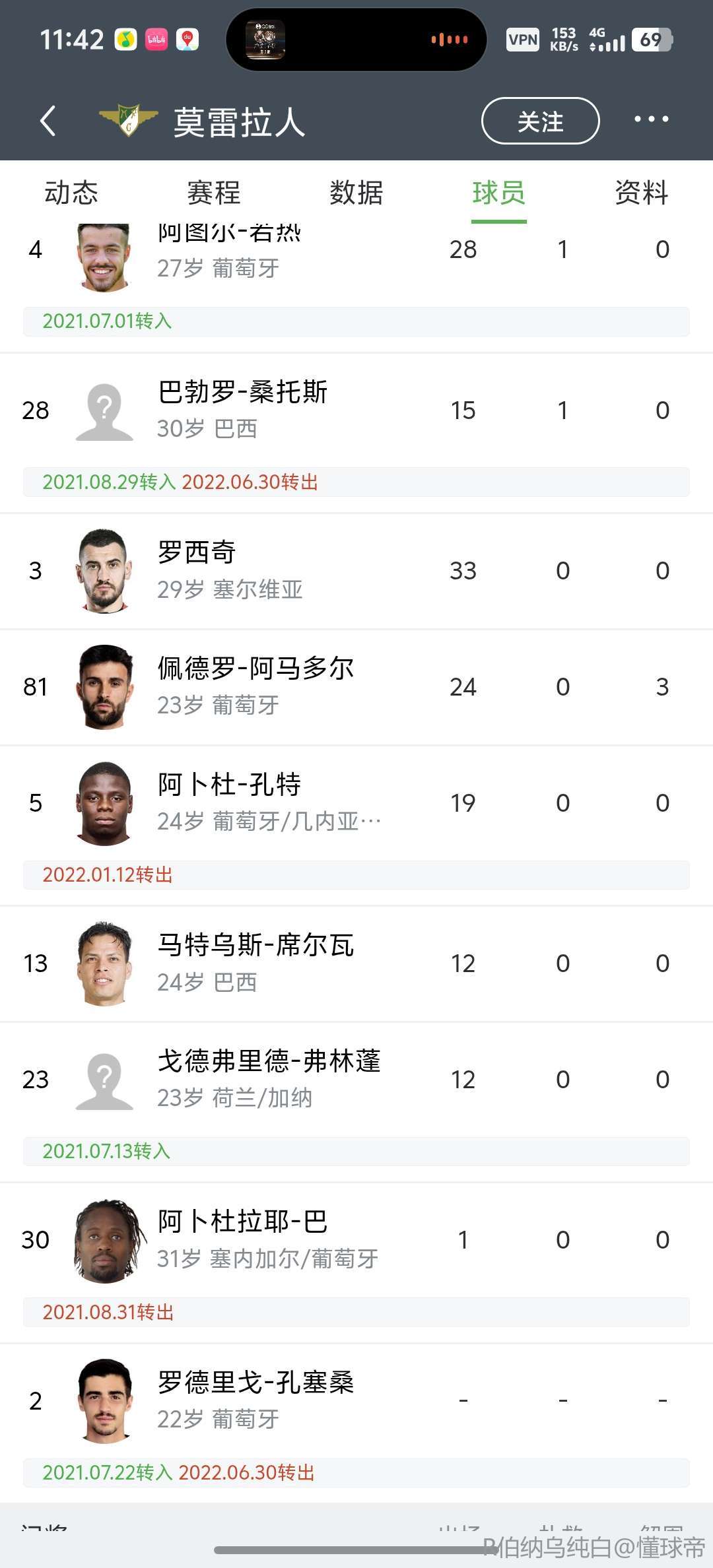Open the three-dot overflow menu

[651, 119]
